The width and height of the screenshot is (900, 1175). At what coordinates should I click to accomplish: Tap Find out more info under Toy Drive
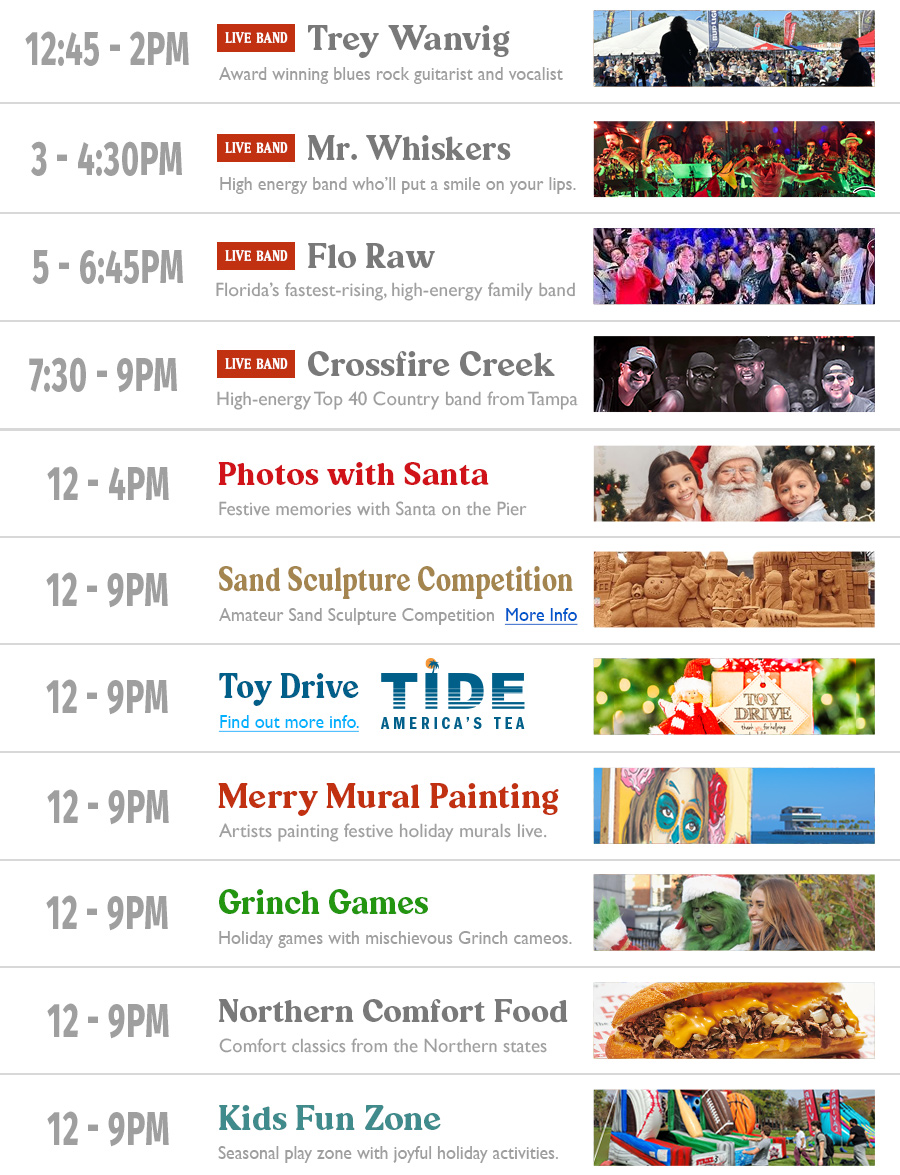(x=288, y=722)
